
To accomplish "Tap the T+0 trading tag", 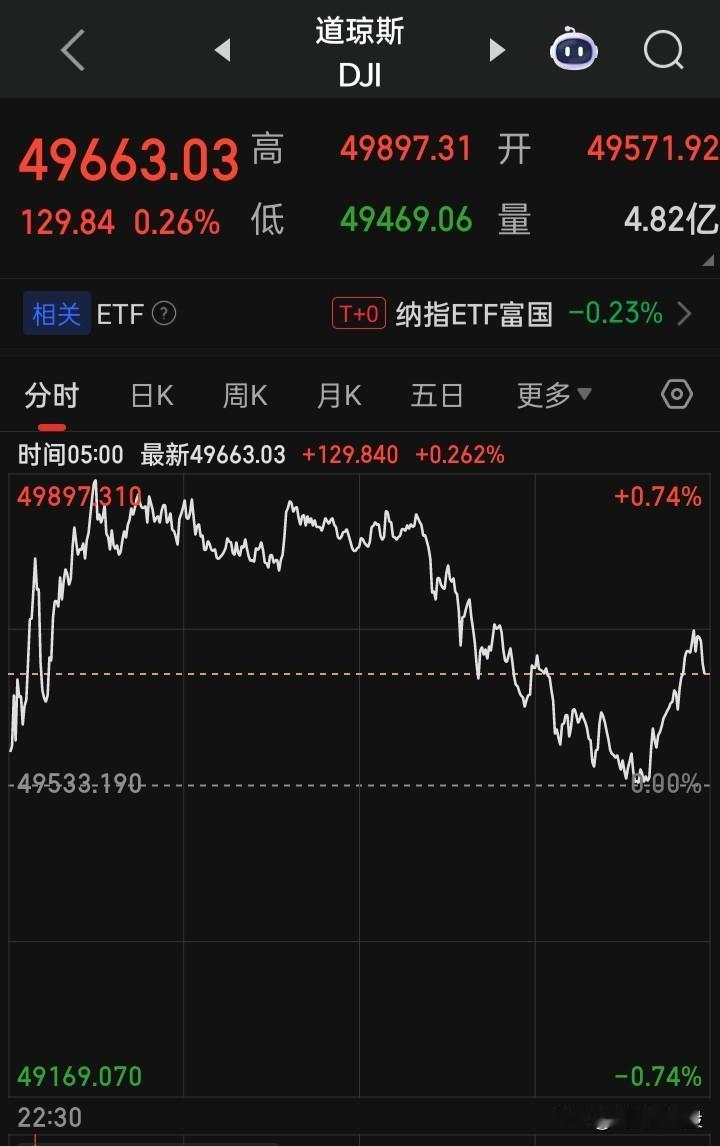I will (x=361, y=313).
